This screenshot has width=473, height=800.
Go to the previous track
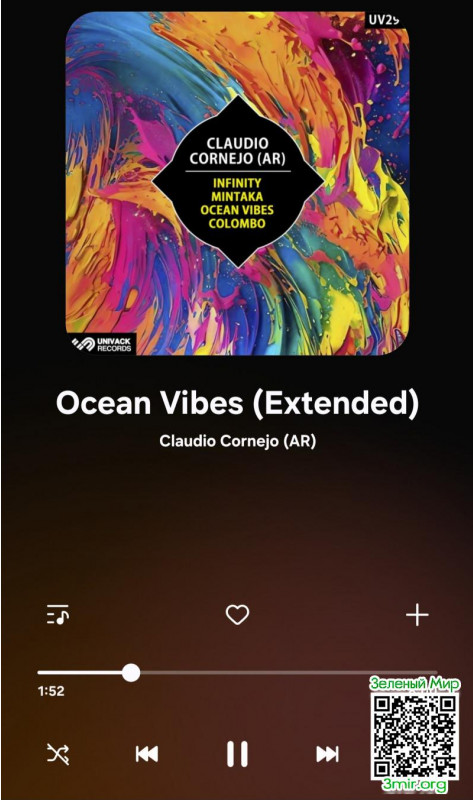(147, 754)
